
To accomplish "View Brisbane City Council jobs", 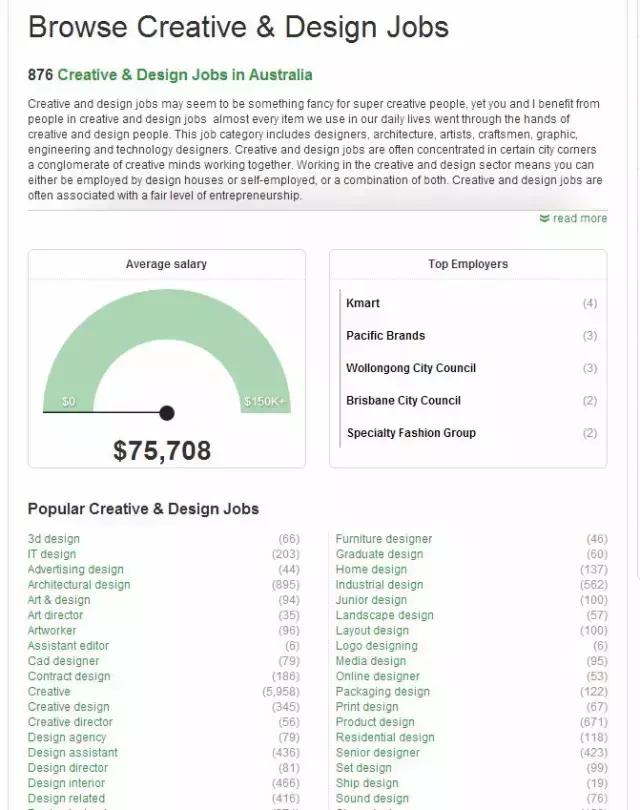I will 403,400.
